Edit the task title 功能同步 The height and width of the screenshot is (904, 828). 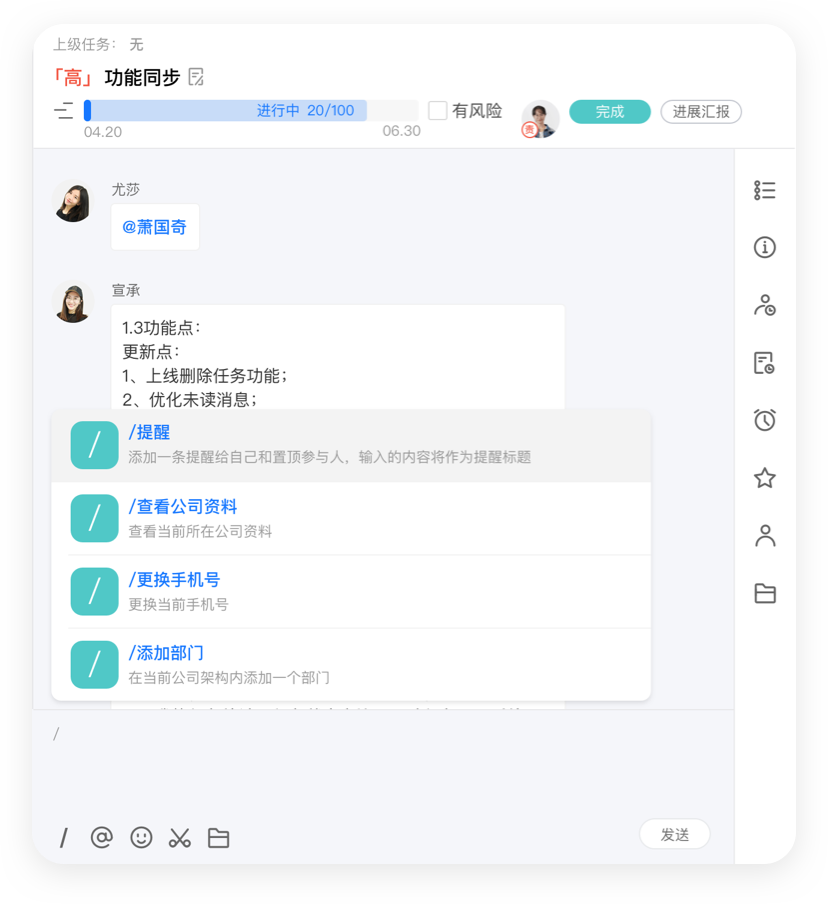pos(196,77)
